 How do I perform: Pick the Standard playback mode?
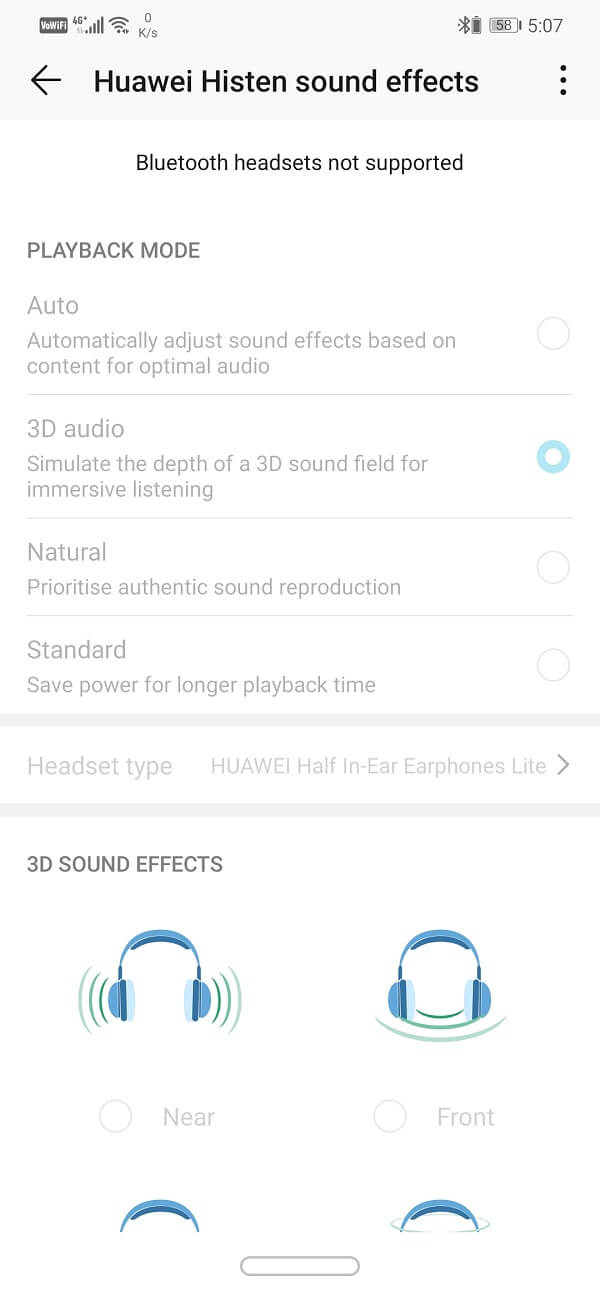(x=553, y=665)
